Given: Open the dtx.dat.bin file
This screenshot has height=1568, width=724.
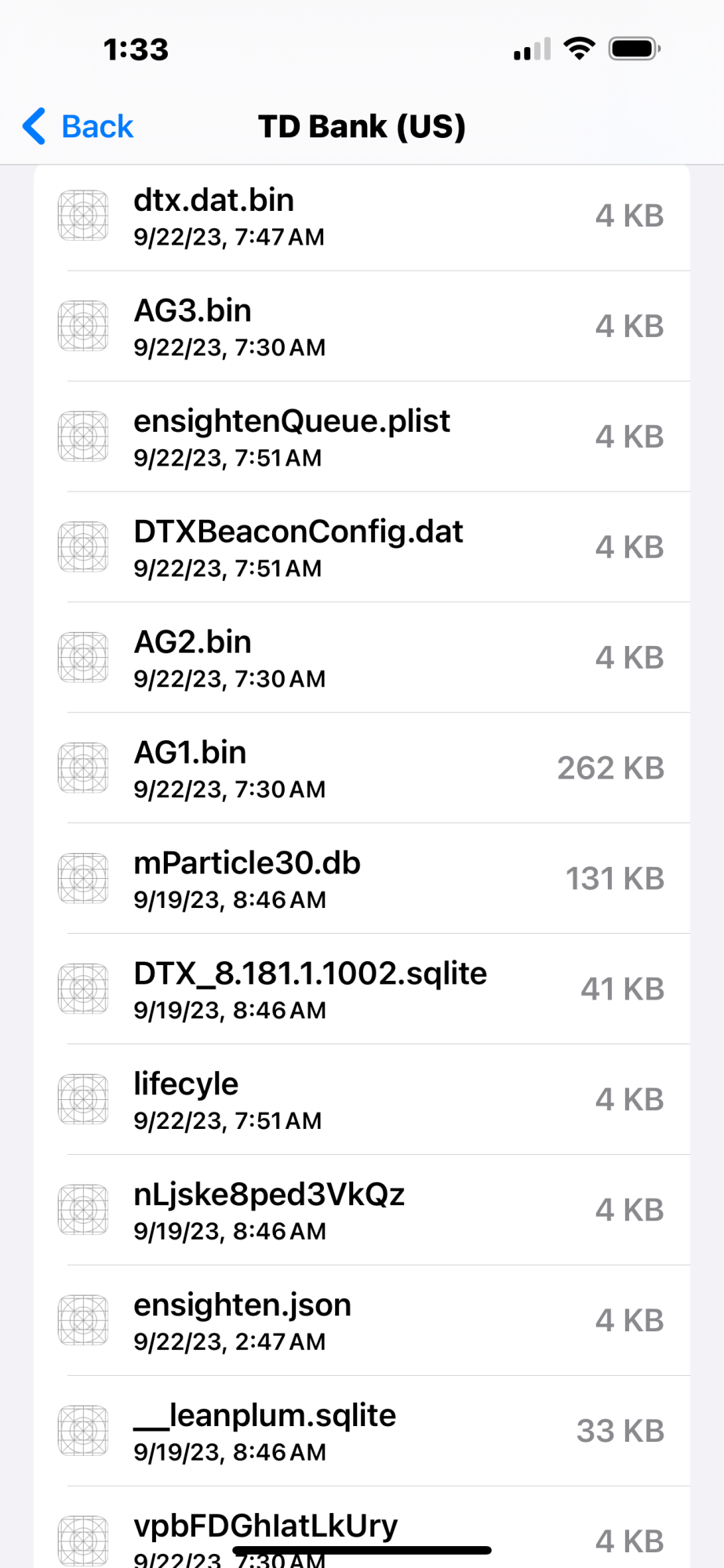Looking at the screenshot, I should coord(361,216).
